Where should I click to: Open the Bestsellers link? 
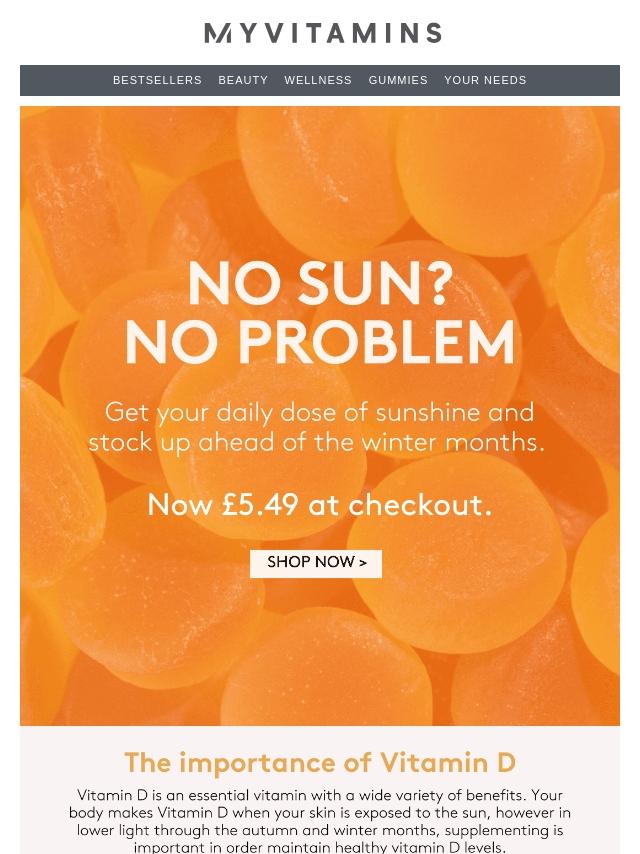(157, 80)
